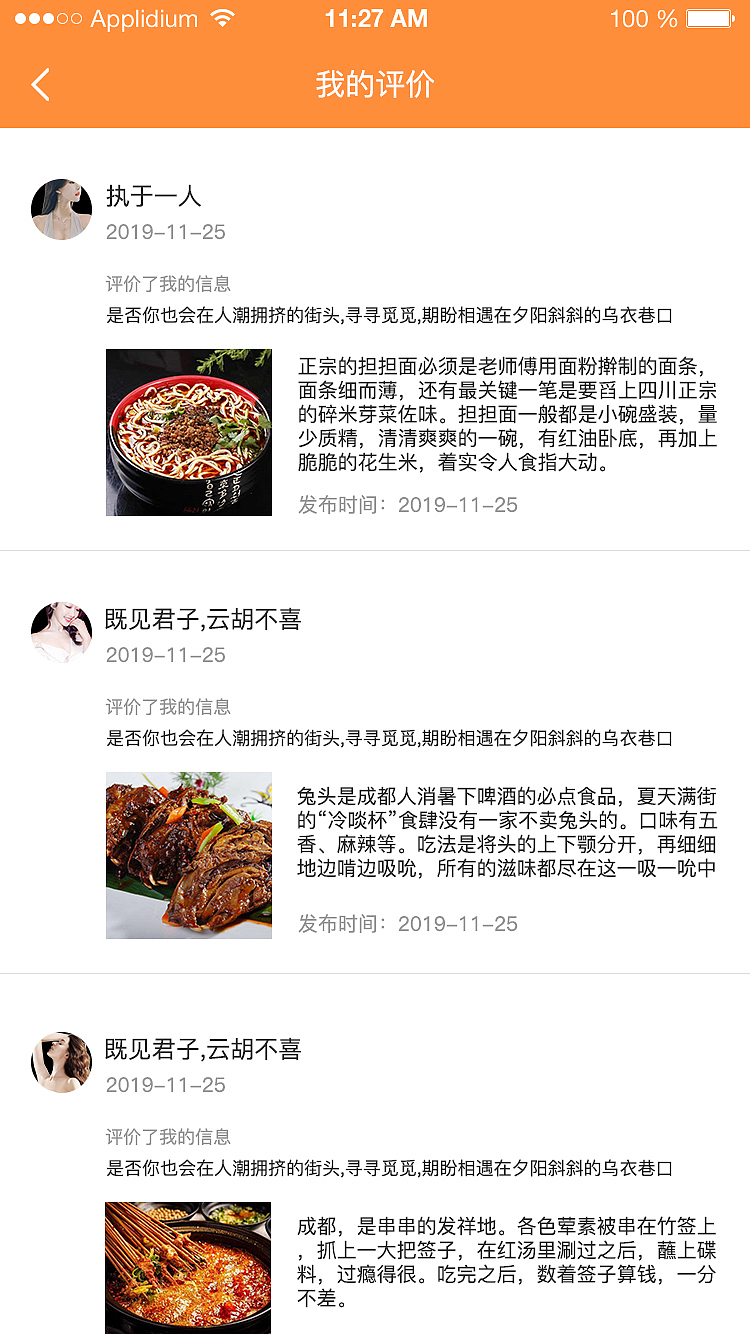
Task: Open the username 执于一人
Action: click(x=153, y=197)
